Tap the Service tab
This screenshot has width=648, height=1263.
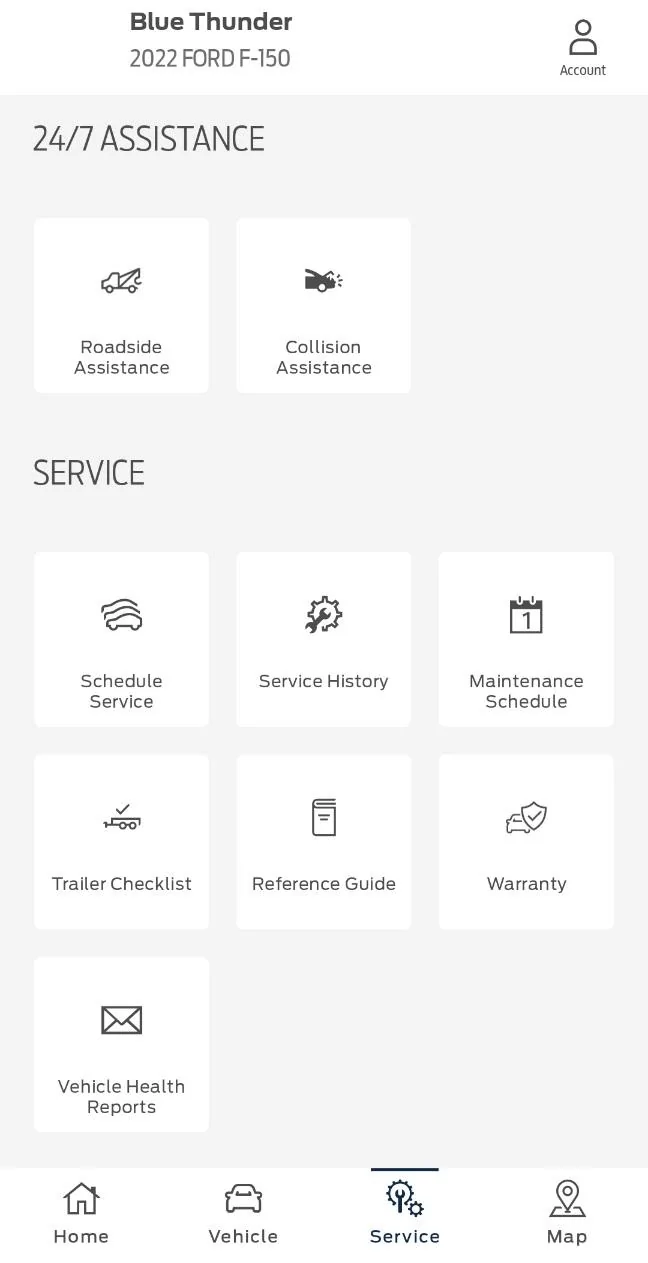pos(404,1213)
